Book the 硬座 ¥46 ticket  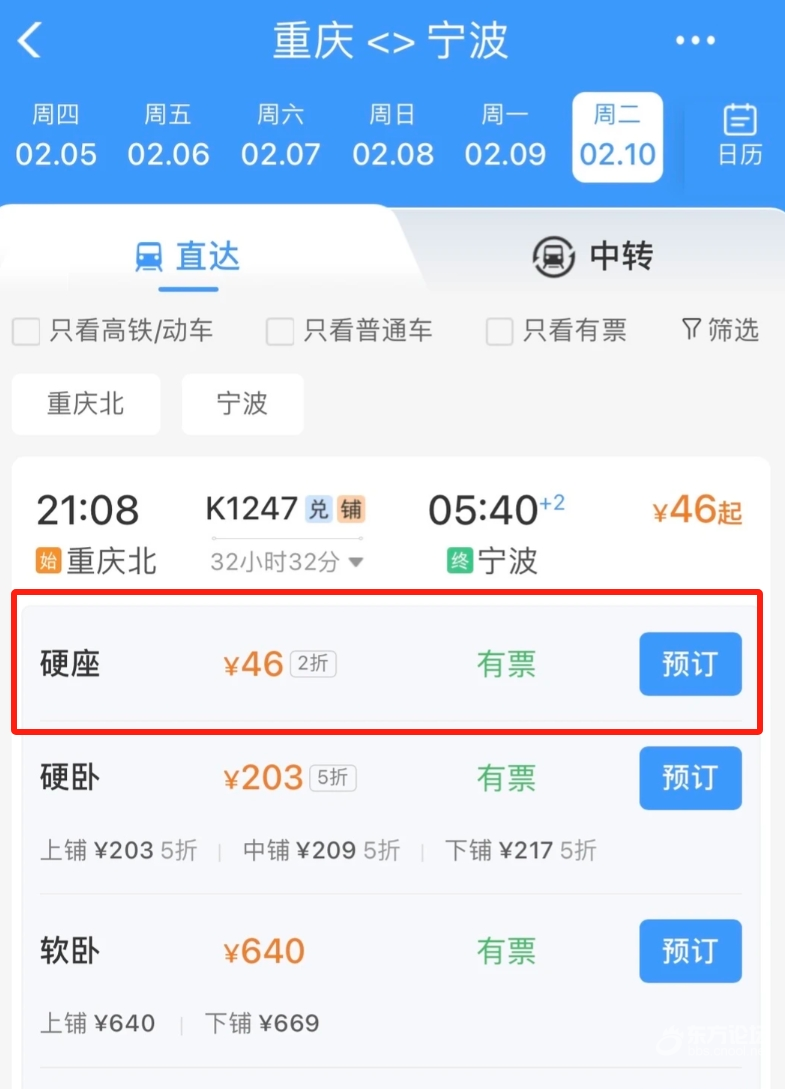tap(690, 664)
